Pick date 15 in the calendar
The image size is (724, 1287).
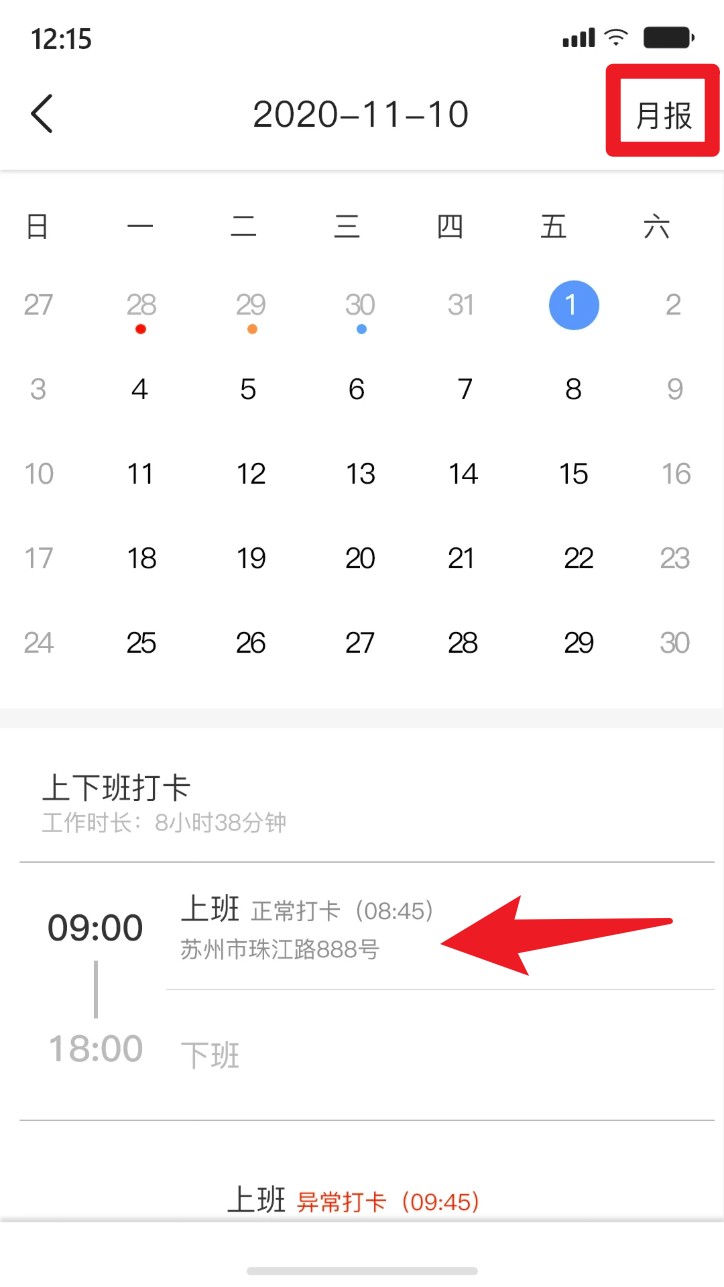tap(573, 473)
